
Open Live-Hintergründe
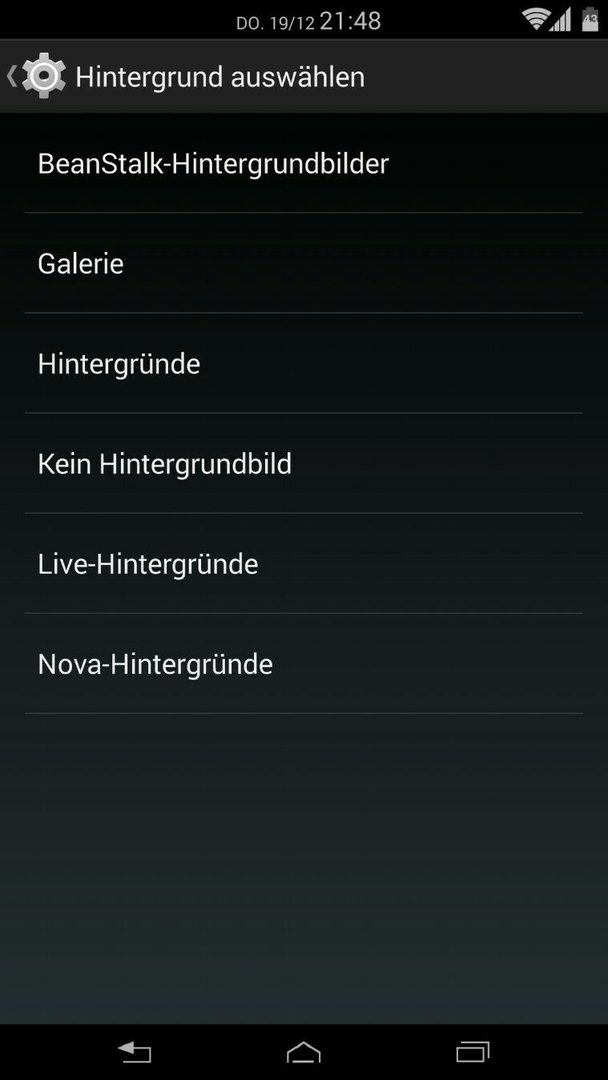(x=304, y=563)
